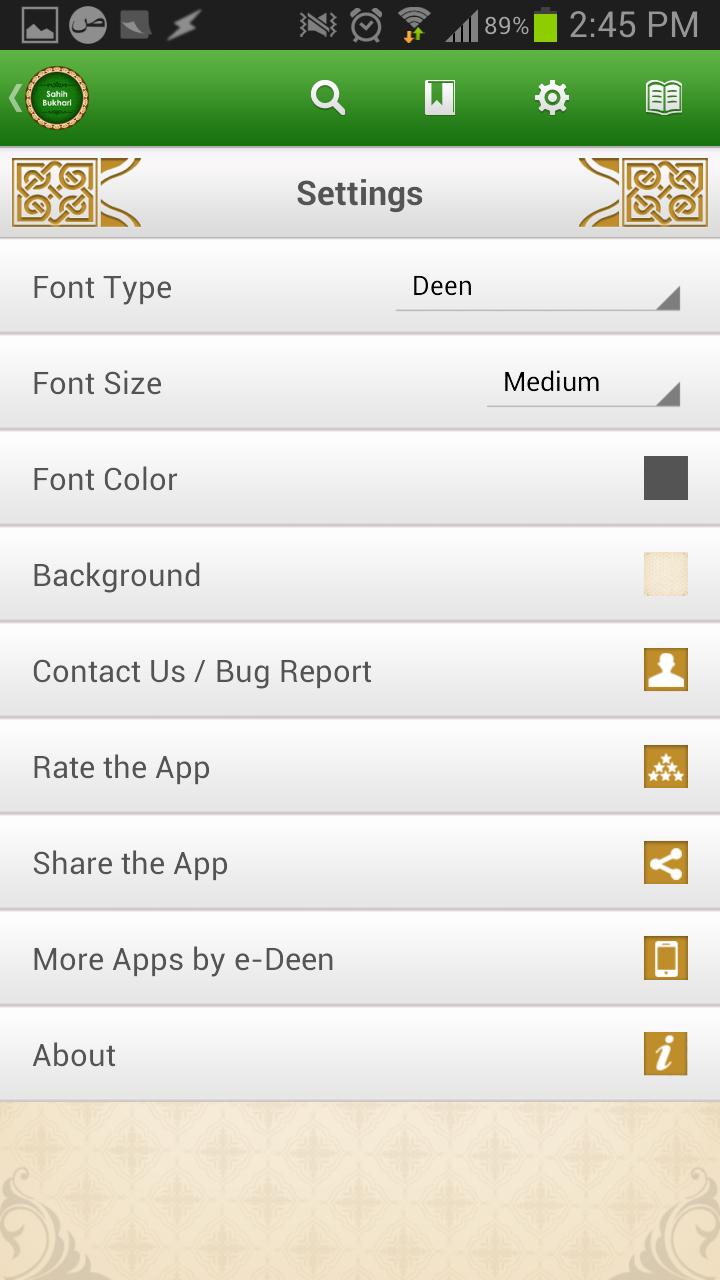The image size is (720, 1280).
Task: Open Contact Us / Bug Report
Action: coord(360,671)
